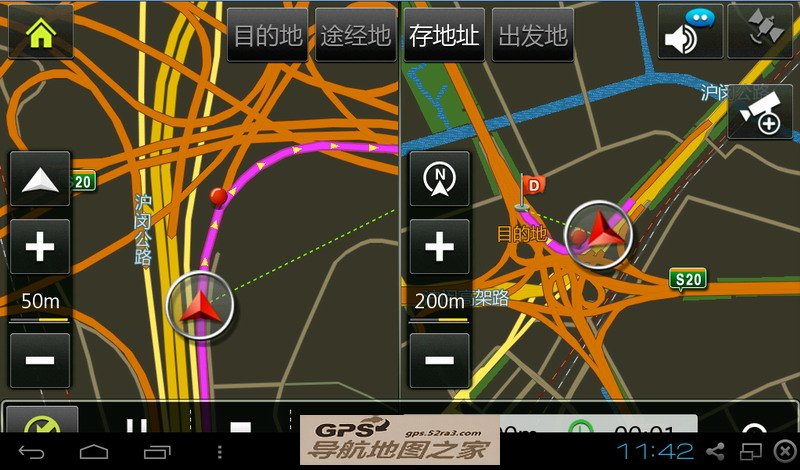The image size is (800, 470).
Task: Switch north-up compass on right map
Action: pyautogui.click(x=439, y=180)
